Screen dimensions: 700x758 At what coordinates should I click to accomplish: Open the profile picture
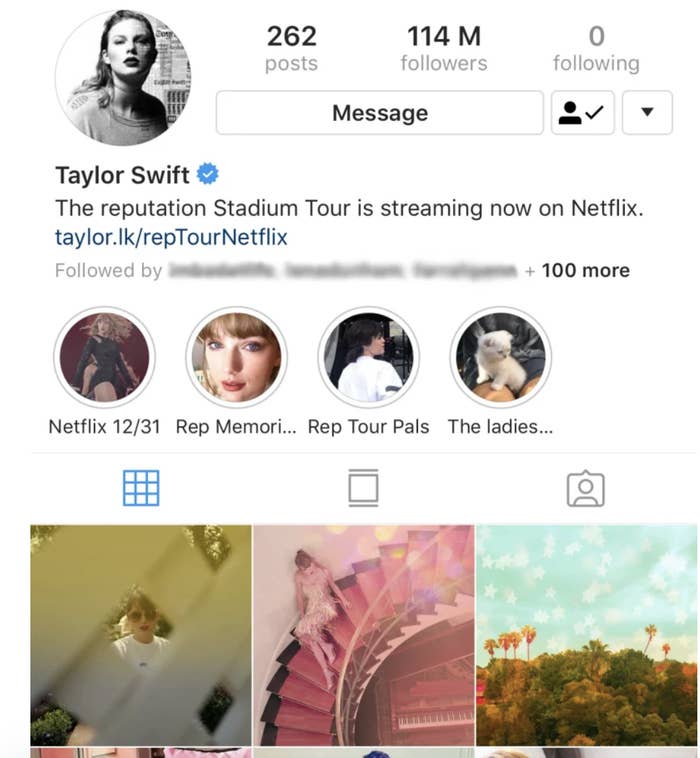coord(123,78)
